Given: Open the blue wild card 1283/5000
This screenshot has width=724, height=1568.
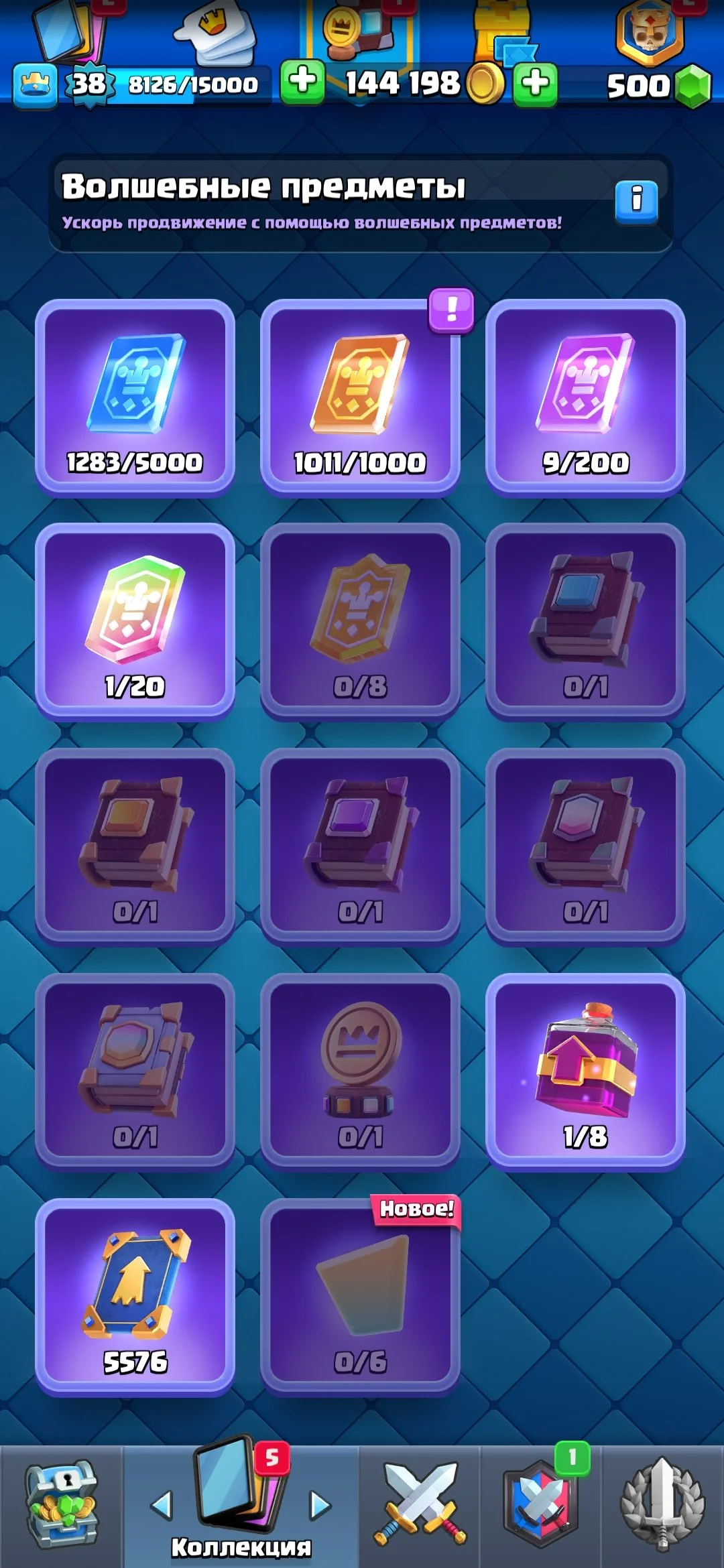Looking at the screenshot, I should point(135,395).
